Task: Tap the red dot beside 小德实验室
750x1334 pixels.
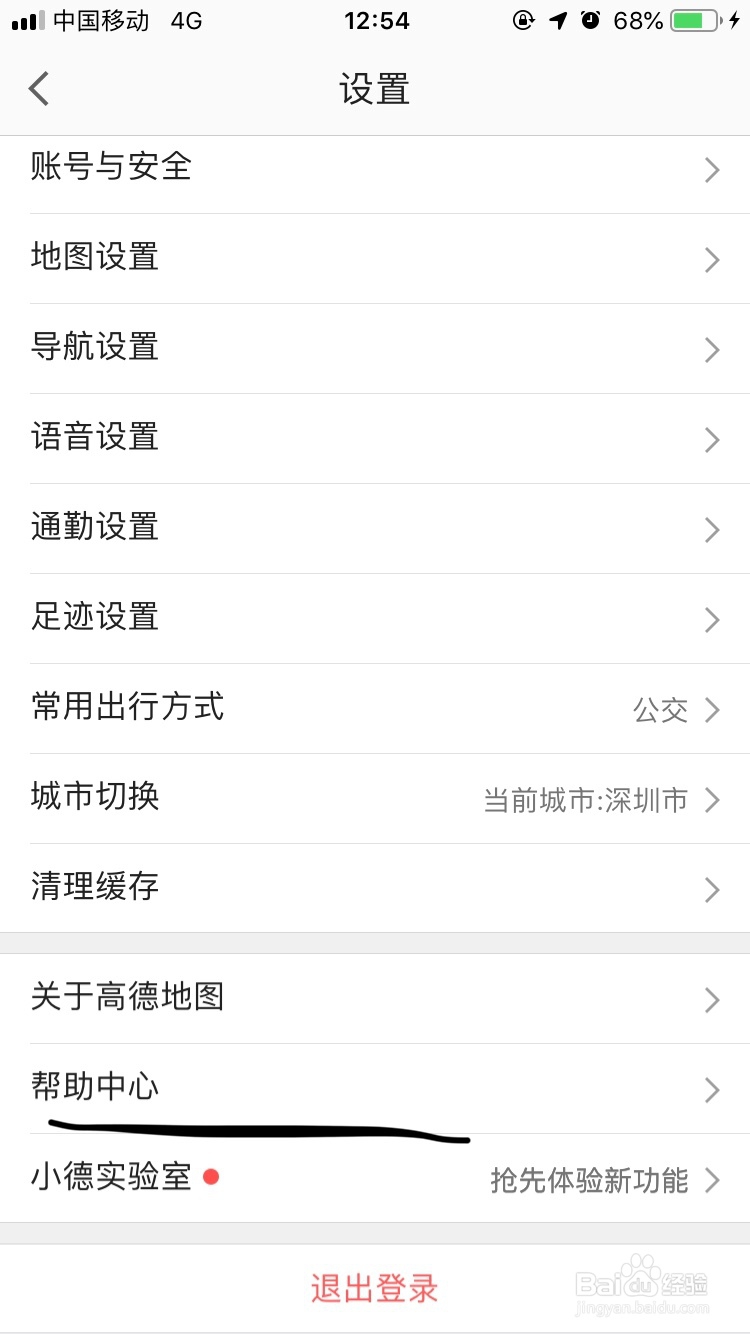Action: coord(210,1179)
